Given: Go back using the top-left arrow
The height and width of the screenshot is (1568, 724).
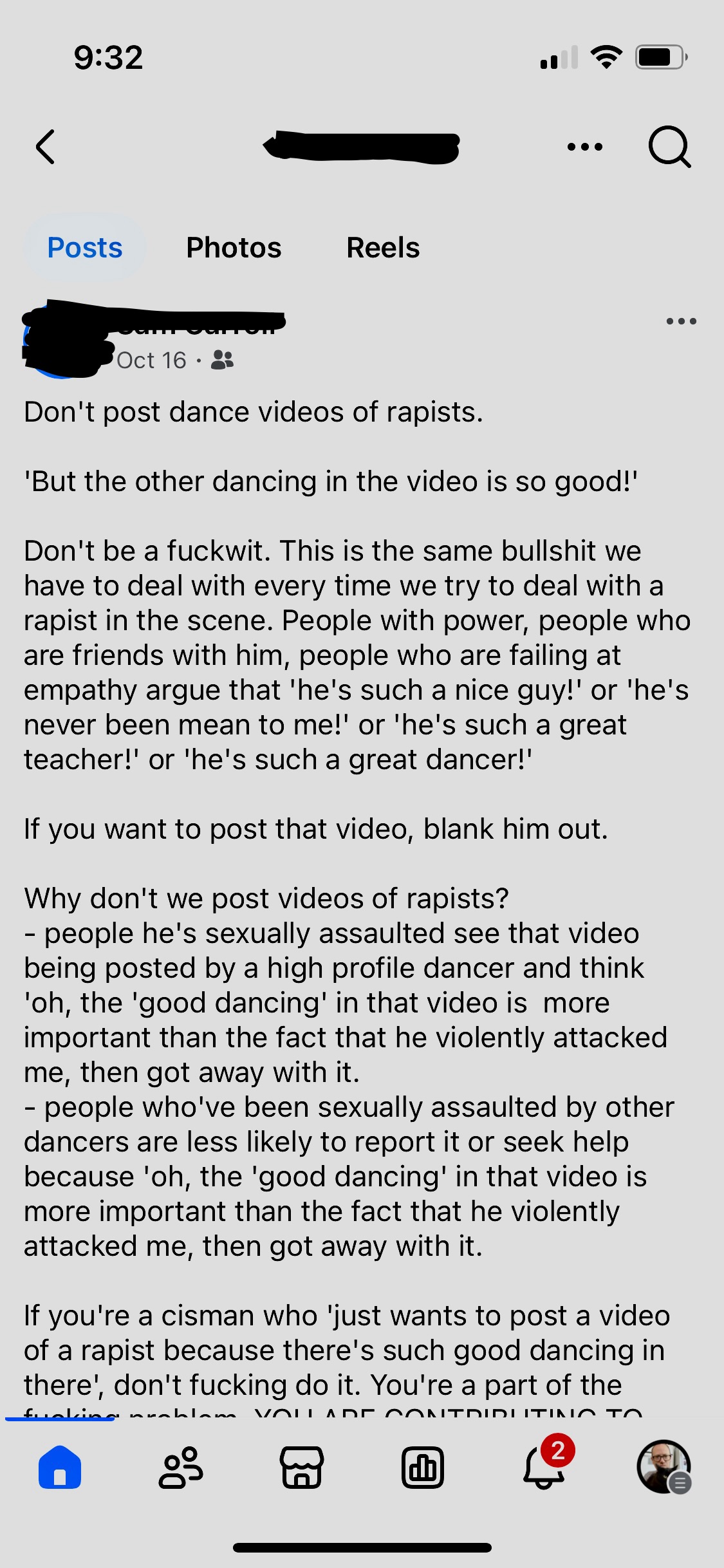Looking at the screenshot, I should coord(45,147).
